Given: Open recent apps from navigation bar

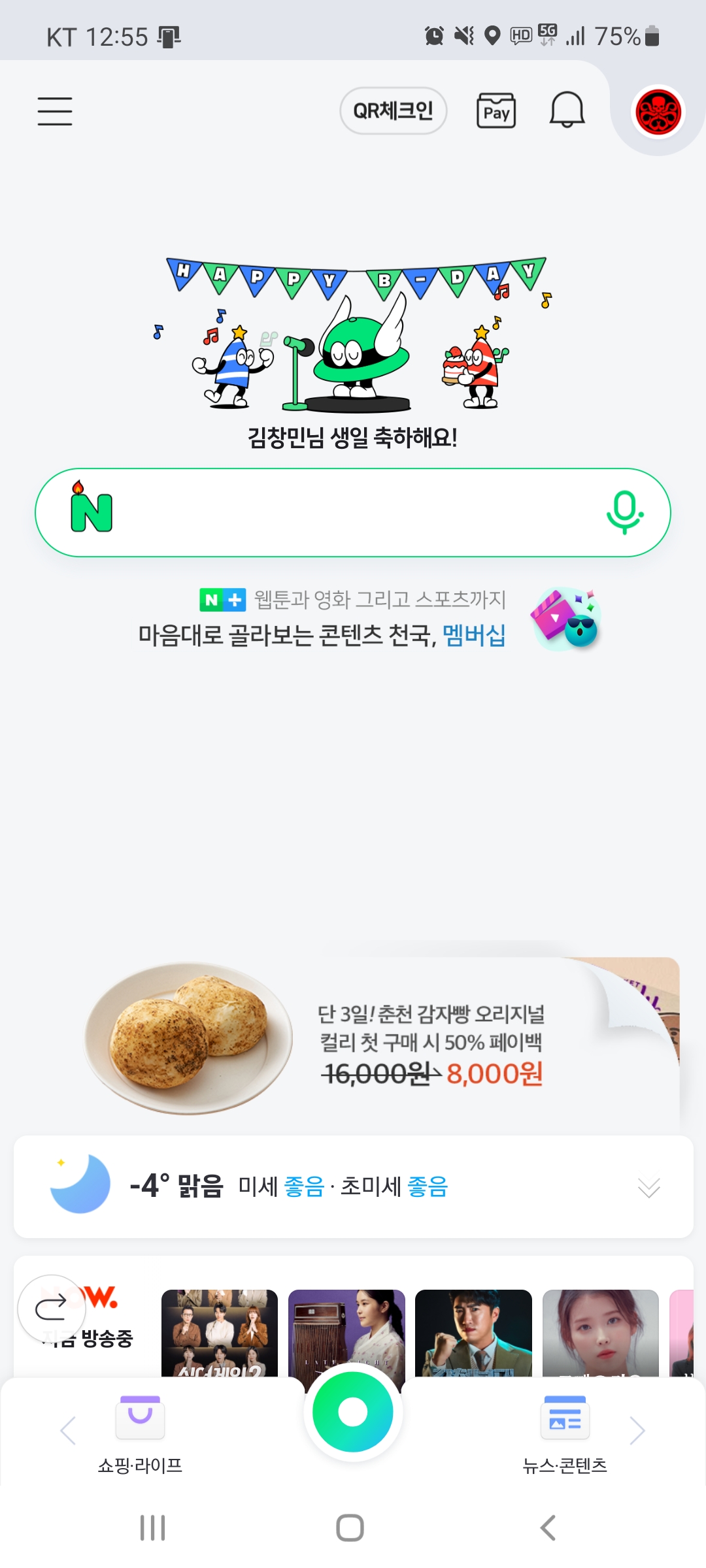Looking at the screenshot, I should [153, 1527].
